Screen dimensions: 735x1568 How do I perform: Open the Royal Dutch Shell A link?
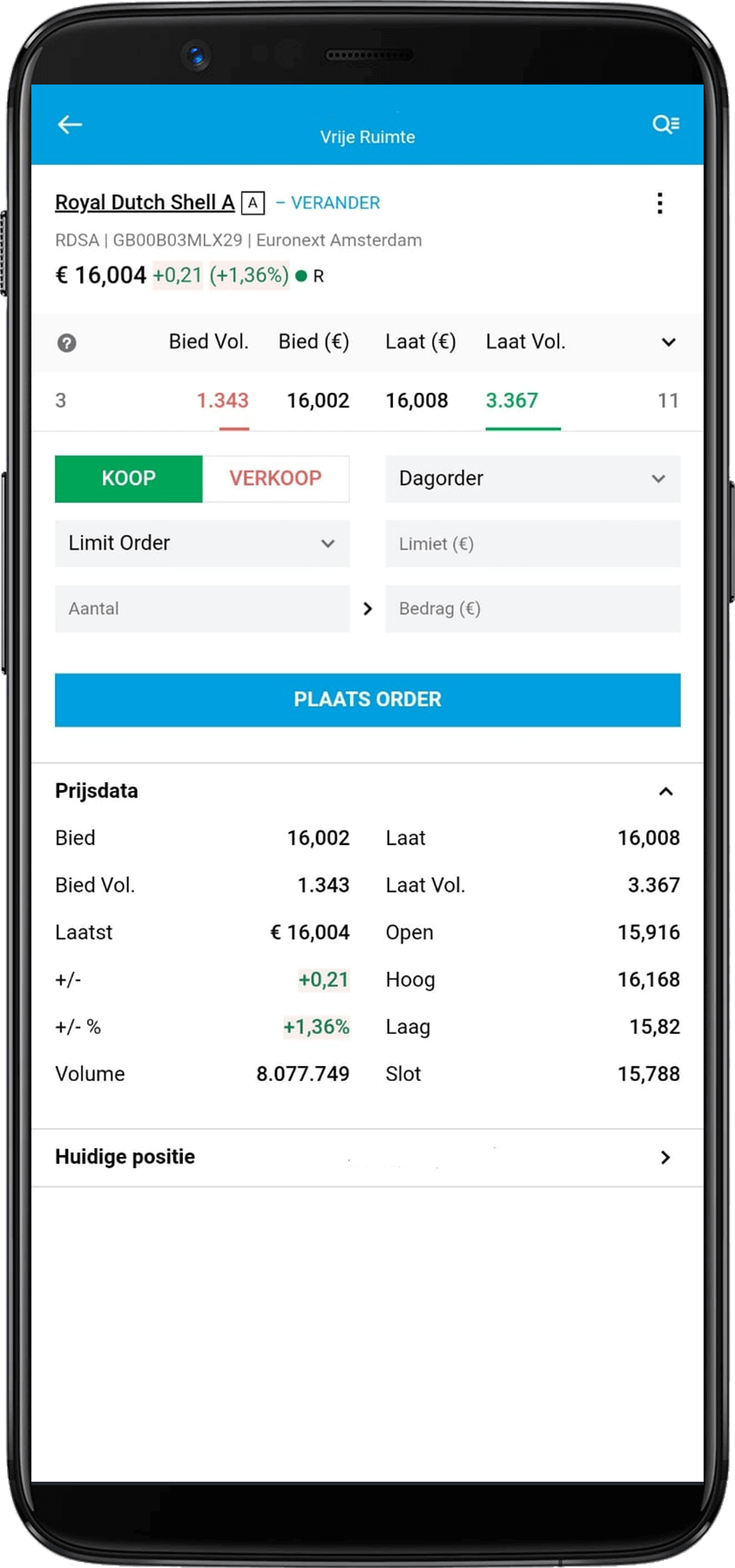(x=145, y=202)
